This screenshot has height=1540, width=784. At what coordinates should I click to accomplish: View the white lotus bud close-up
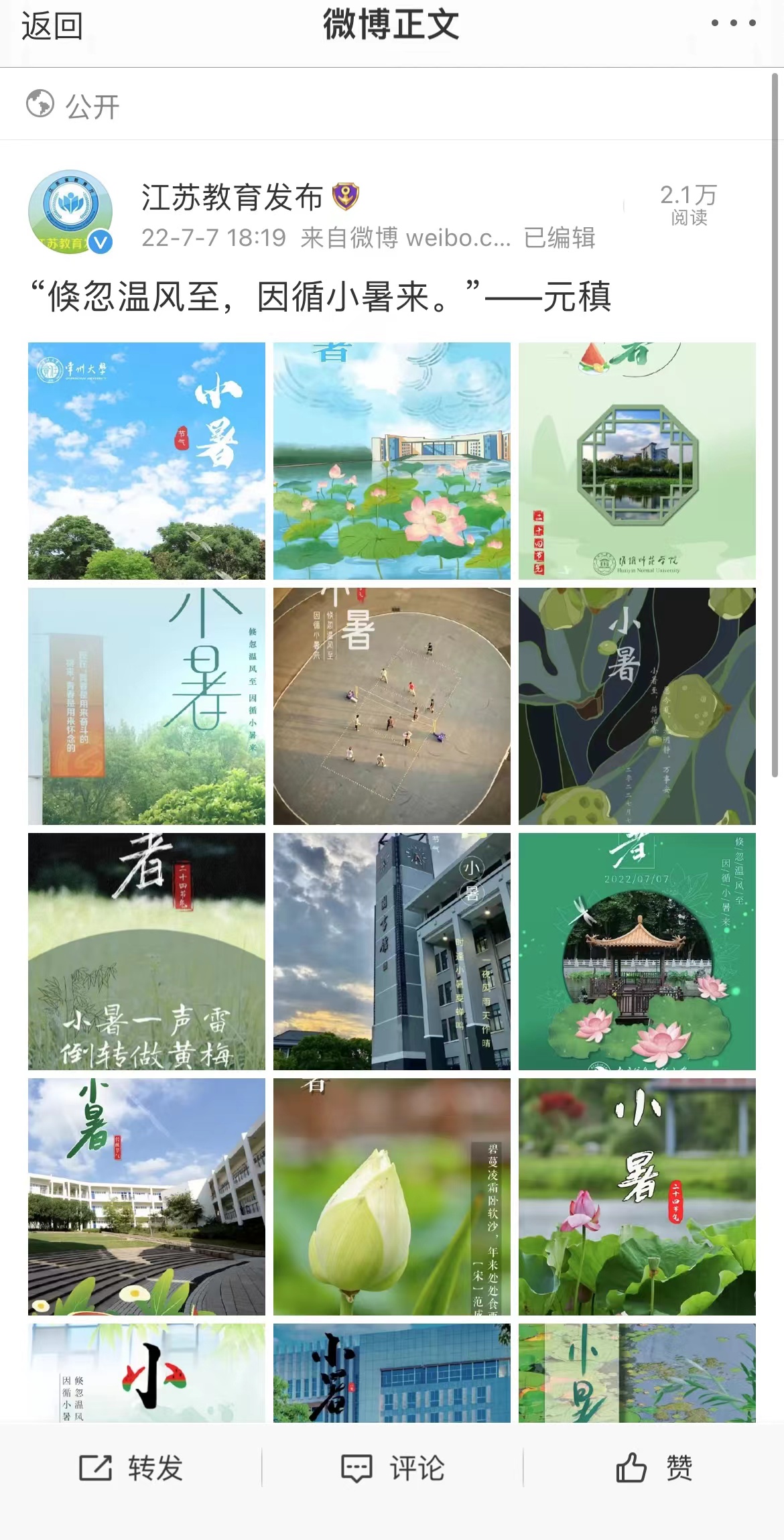pyautogui.click(x=392, y=1197)
